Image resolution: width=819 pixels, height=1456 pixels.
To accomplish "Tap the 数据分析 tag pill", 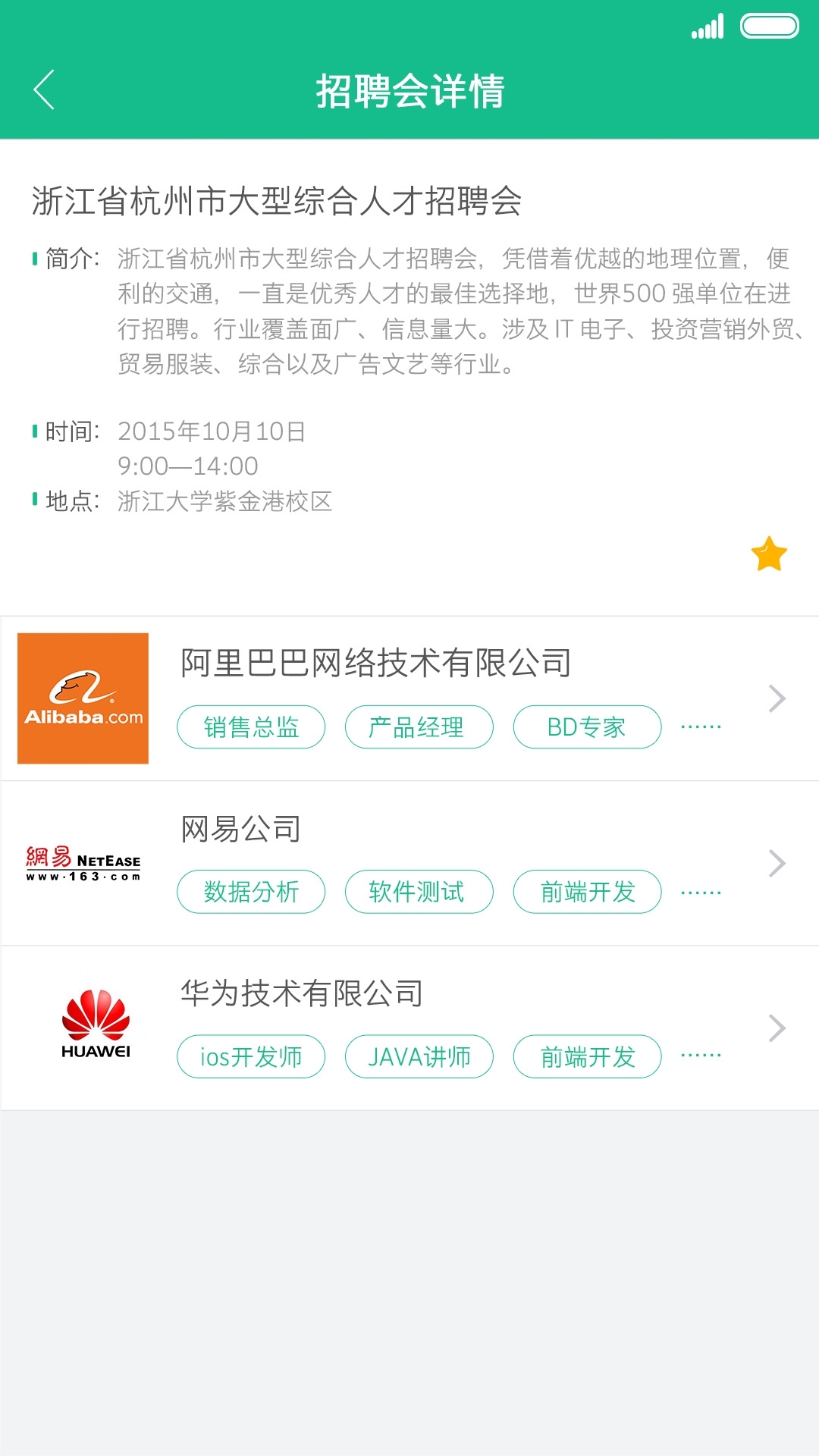I will pos(251,893).
